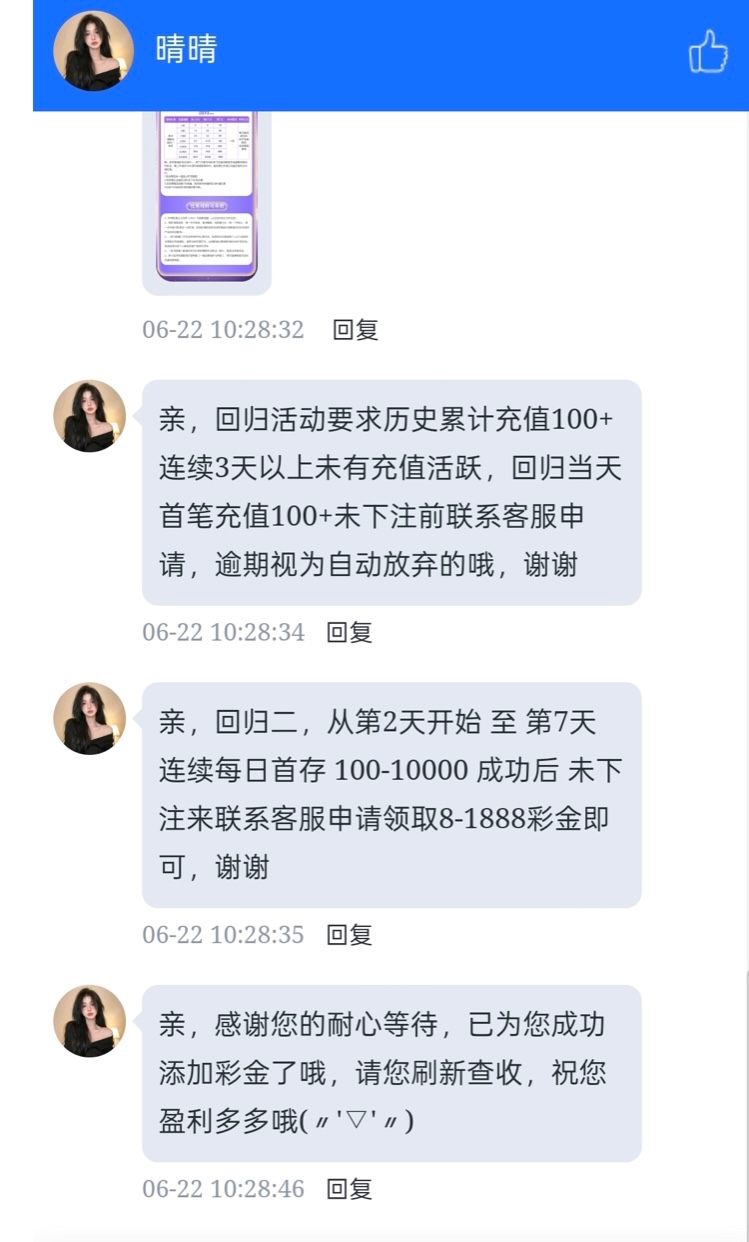The image size is (749, 1242).
Task: Tap 回复 under the 10:28:32 message
Action: 355,330
